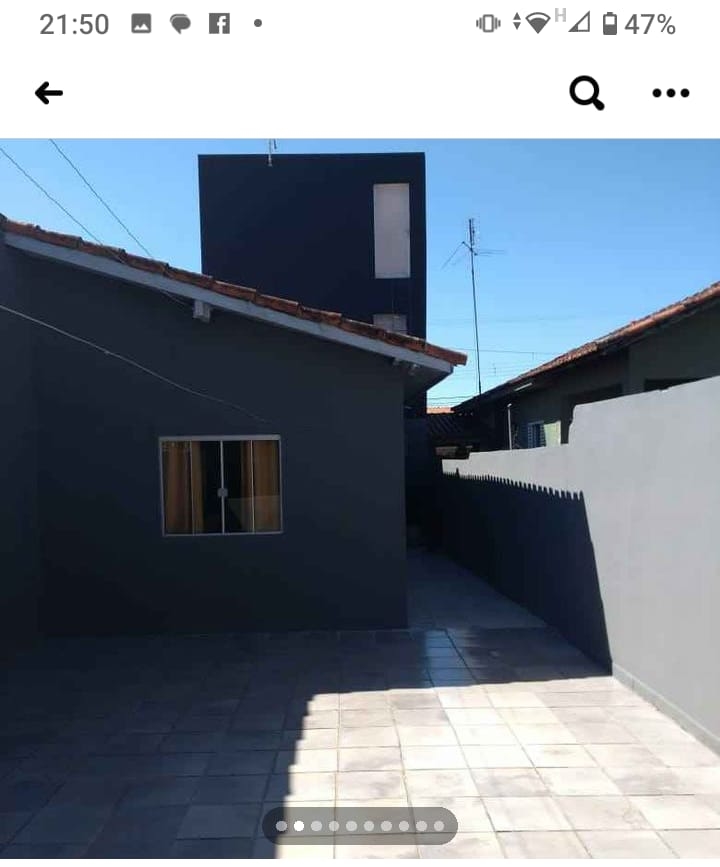
Task: Open the house photo in full view
Action: click(360, 480)
